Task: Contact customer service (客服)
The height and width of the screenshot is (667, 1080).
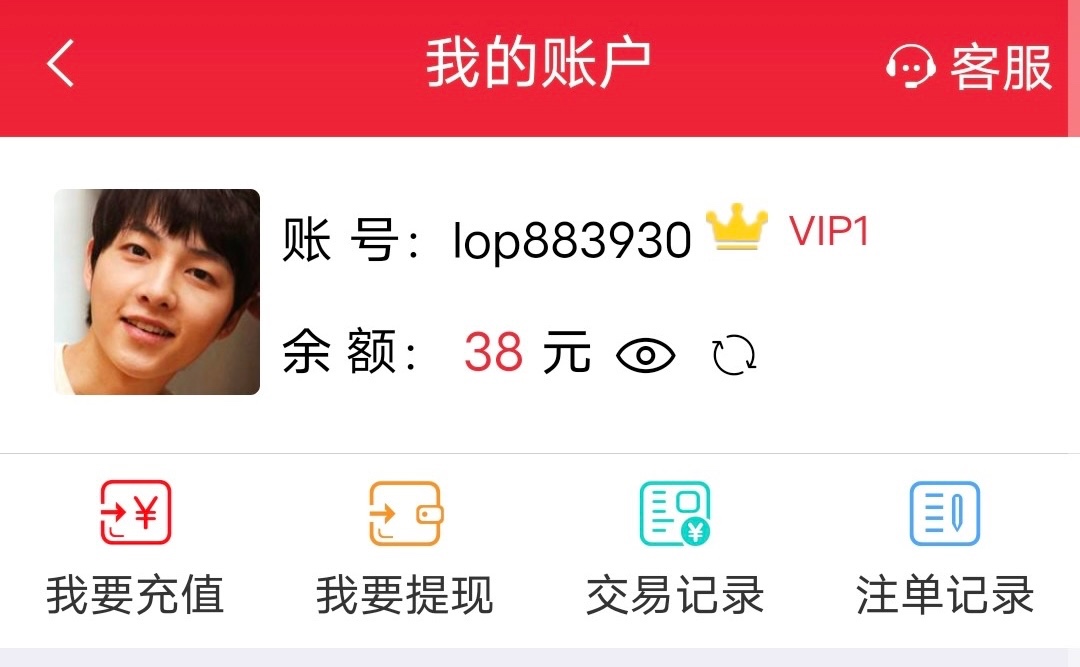Action: coord(969,67)
